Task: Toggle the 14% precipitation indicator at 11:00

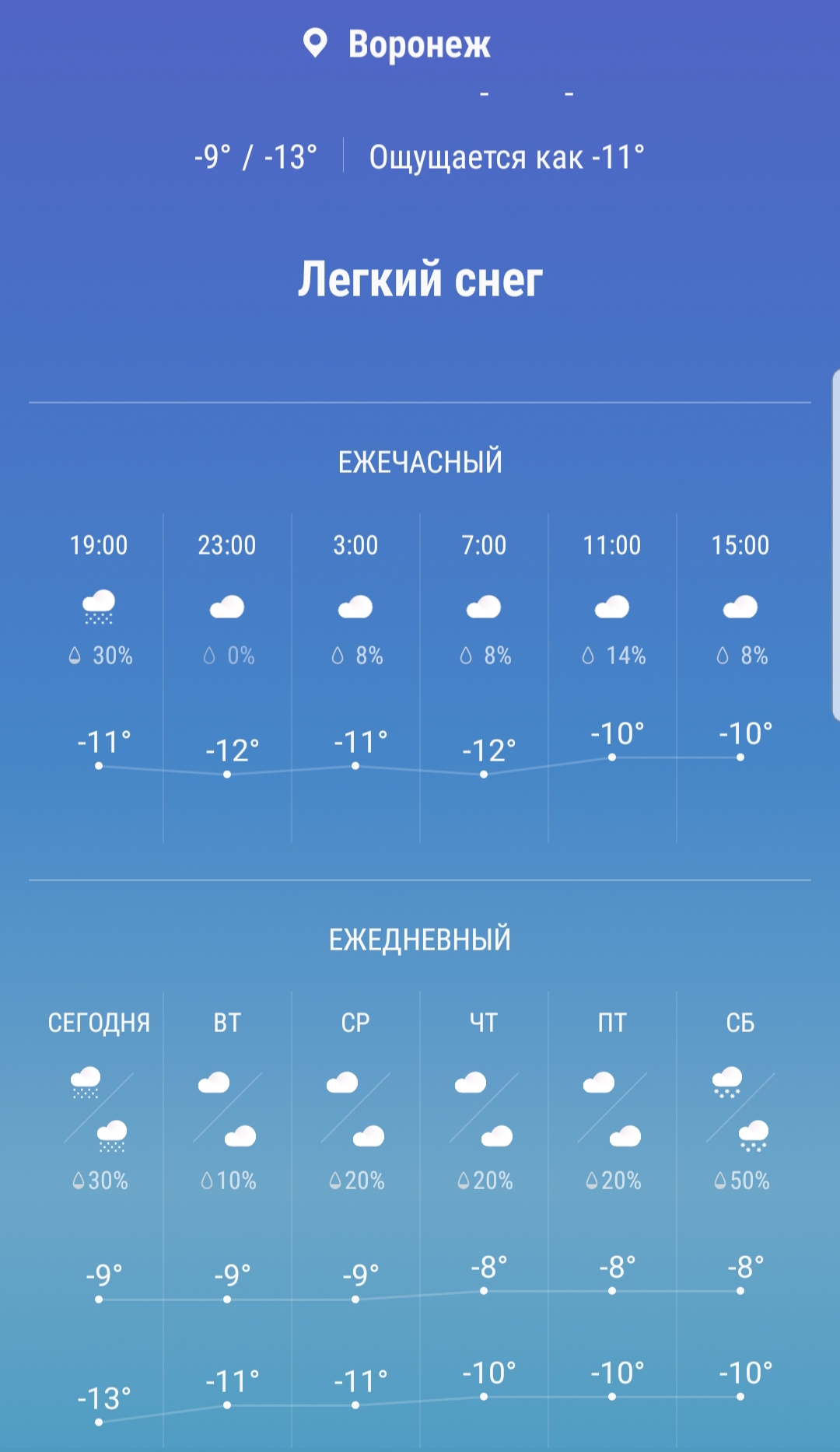Action: click(613, 656)
